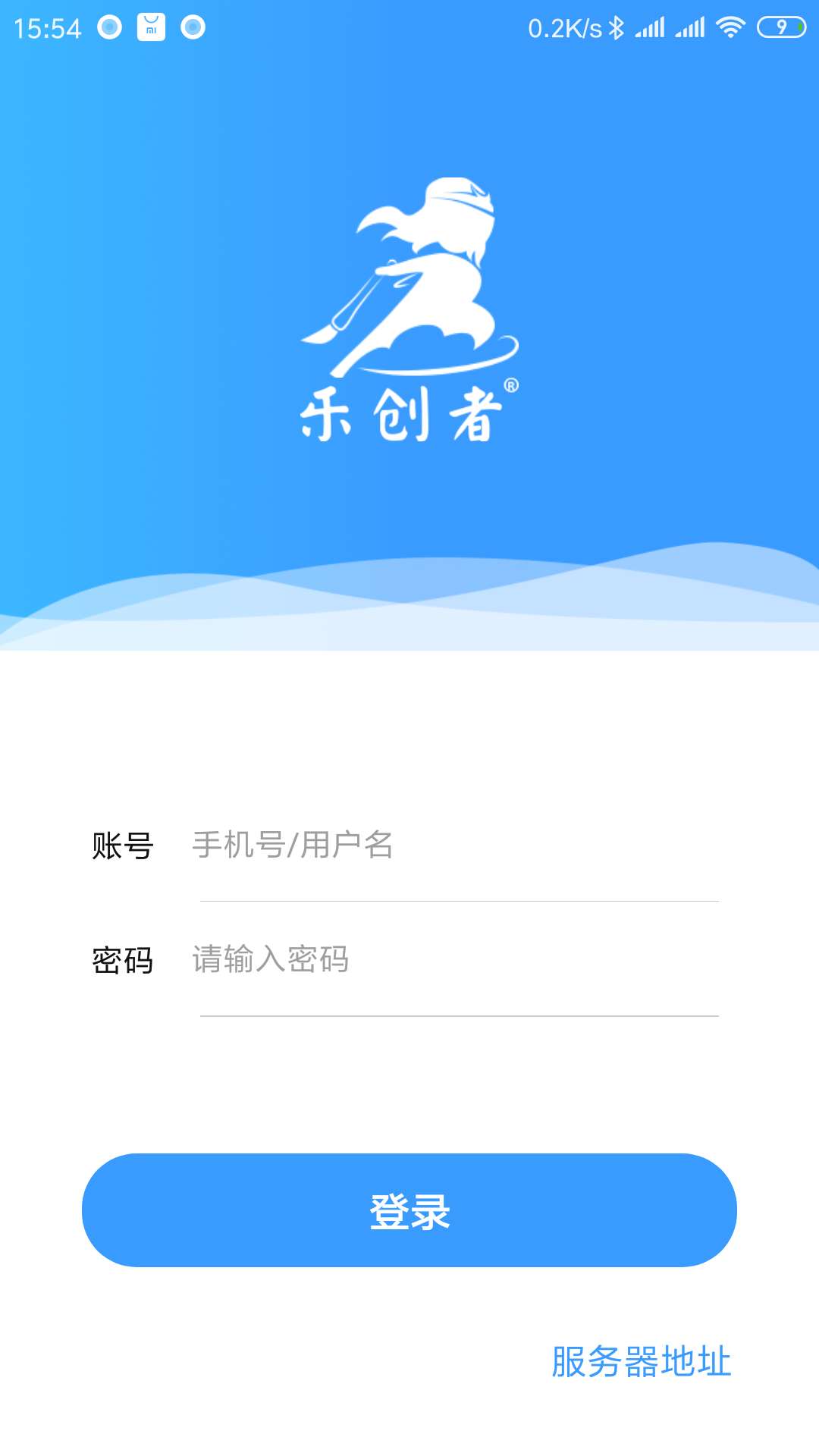Viewport: 819px width, 1456px height.
Task: Tap the underline beneath the password field
Action: [x=458, y=1014]
